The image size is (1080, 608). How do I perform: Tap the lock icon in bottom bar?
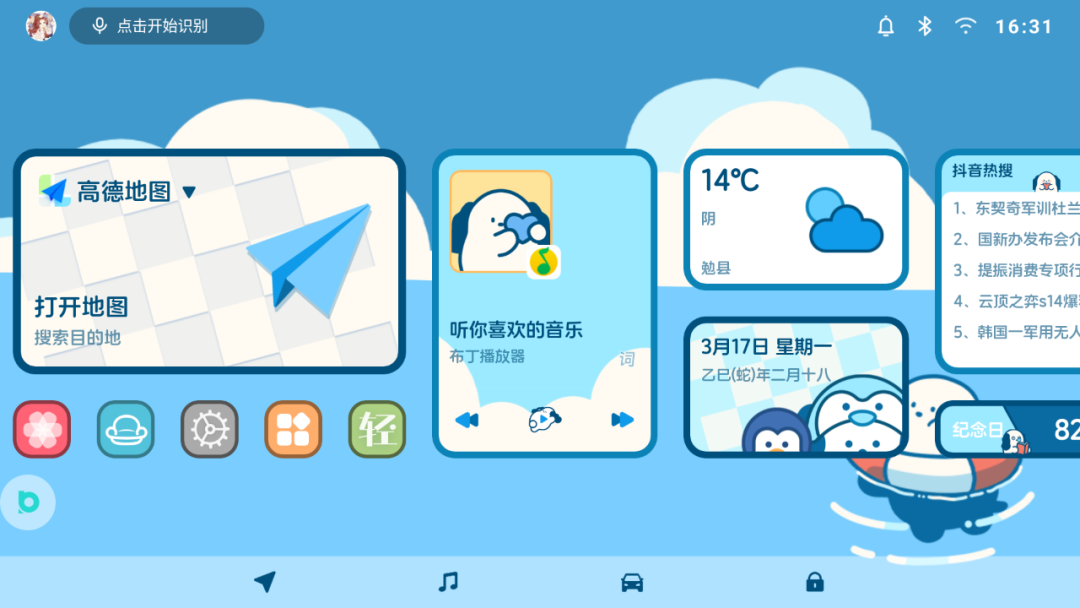pyautogui.click(x=815, y=582)
